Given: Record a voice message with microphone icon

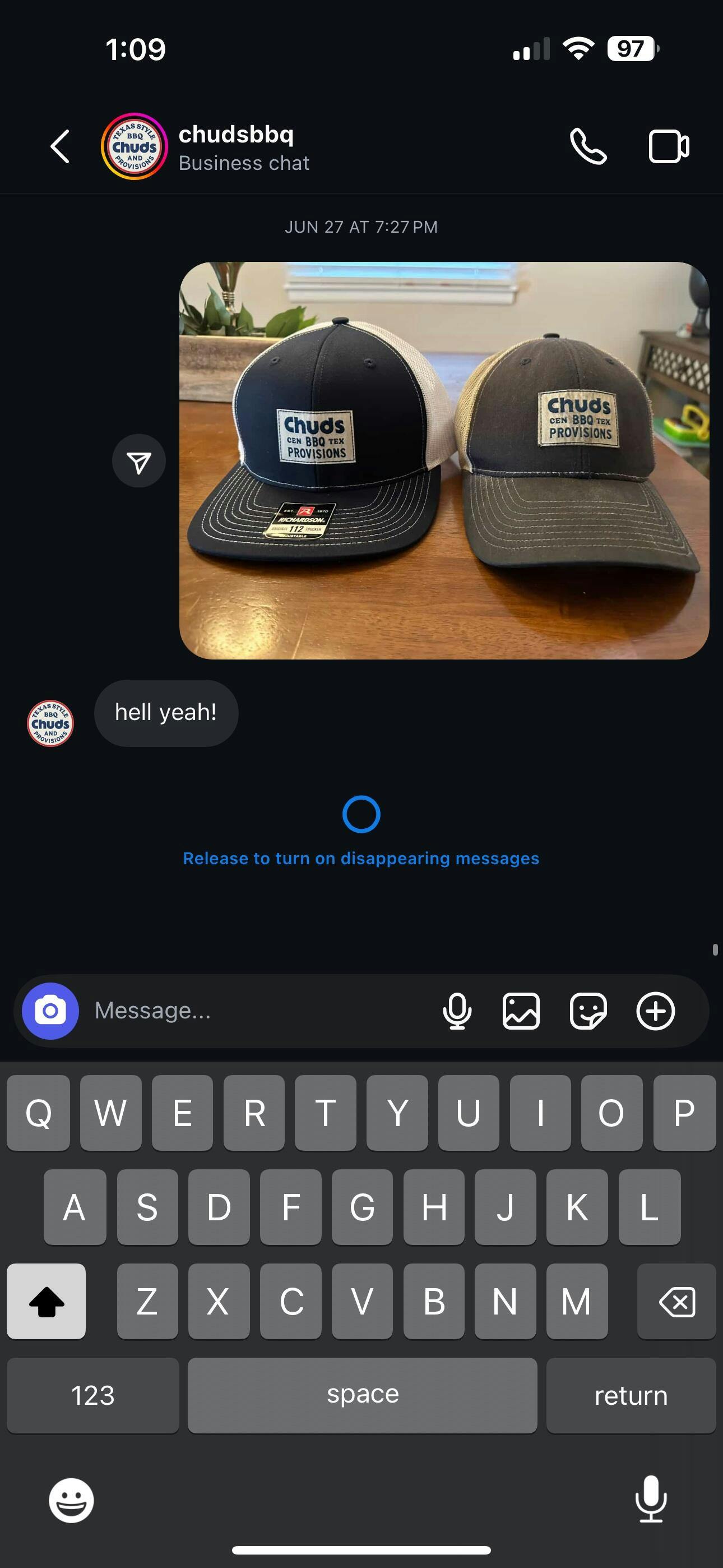Looking at the screenshot, I should [457, 1011].
